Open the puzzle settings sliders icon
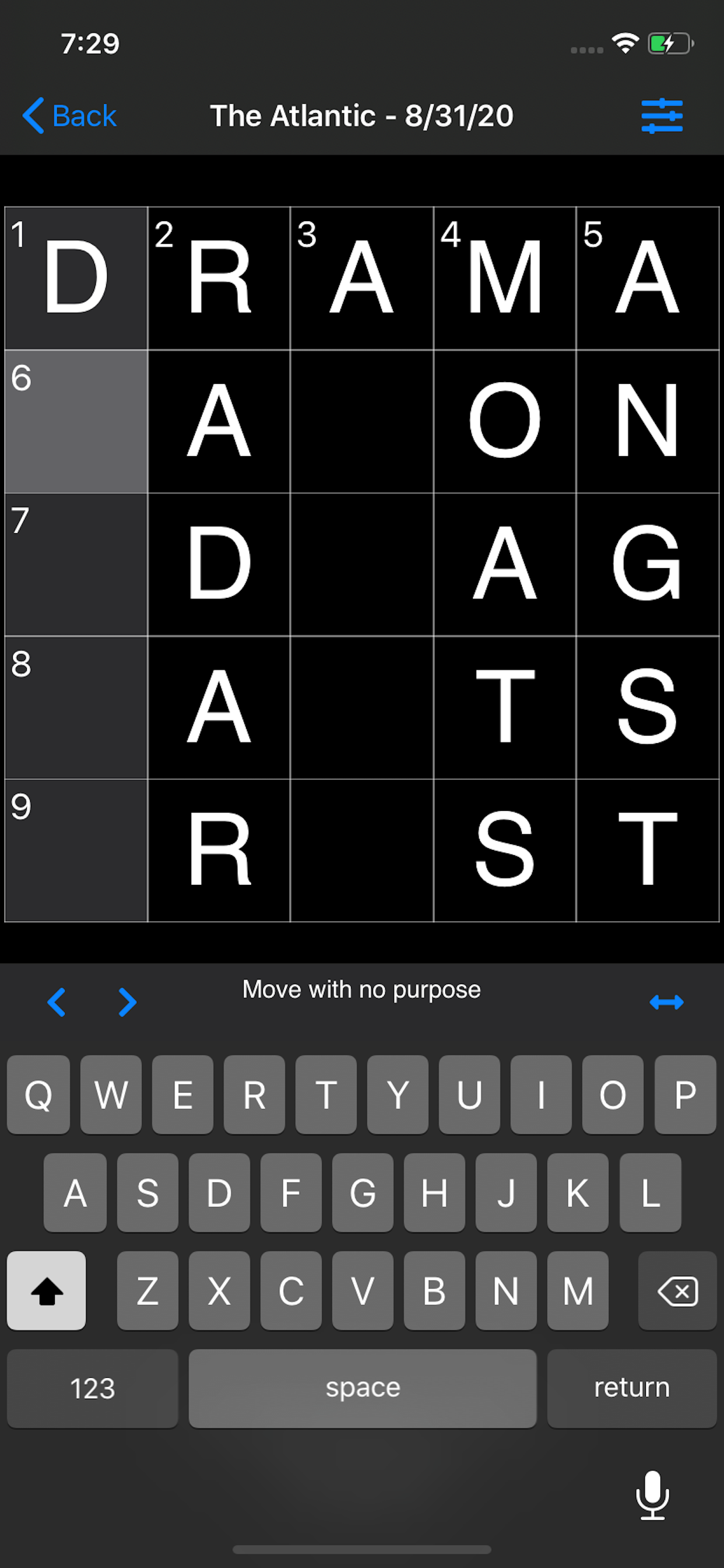 point(661,116)
